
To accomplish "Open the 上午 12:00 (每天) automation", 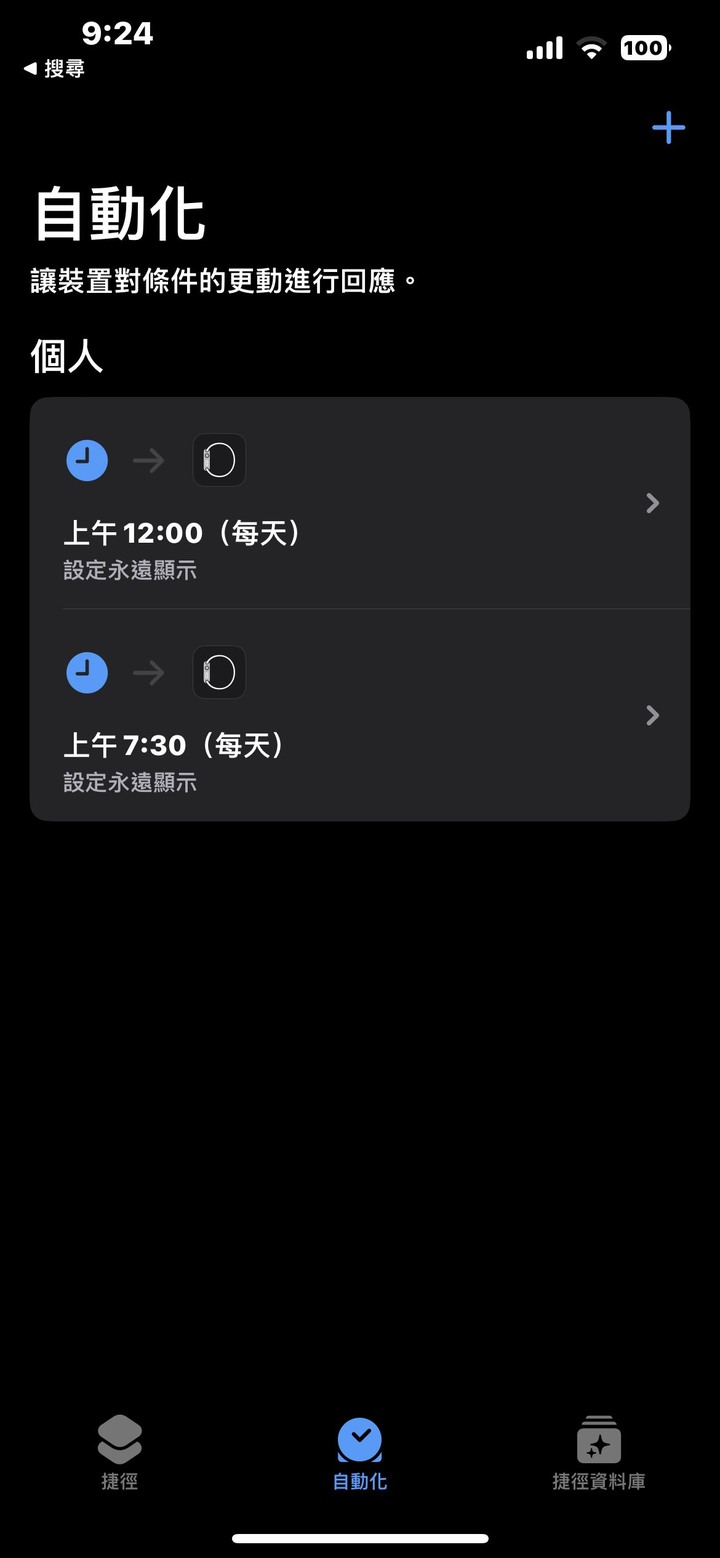I will [x=360, y=503].
